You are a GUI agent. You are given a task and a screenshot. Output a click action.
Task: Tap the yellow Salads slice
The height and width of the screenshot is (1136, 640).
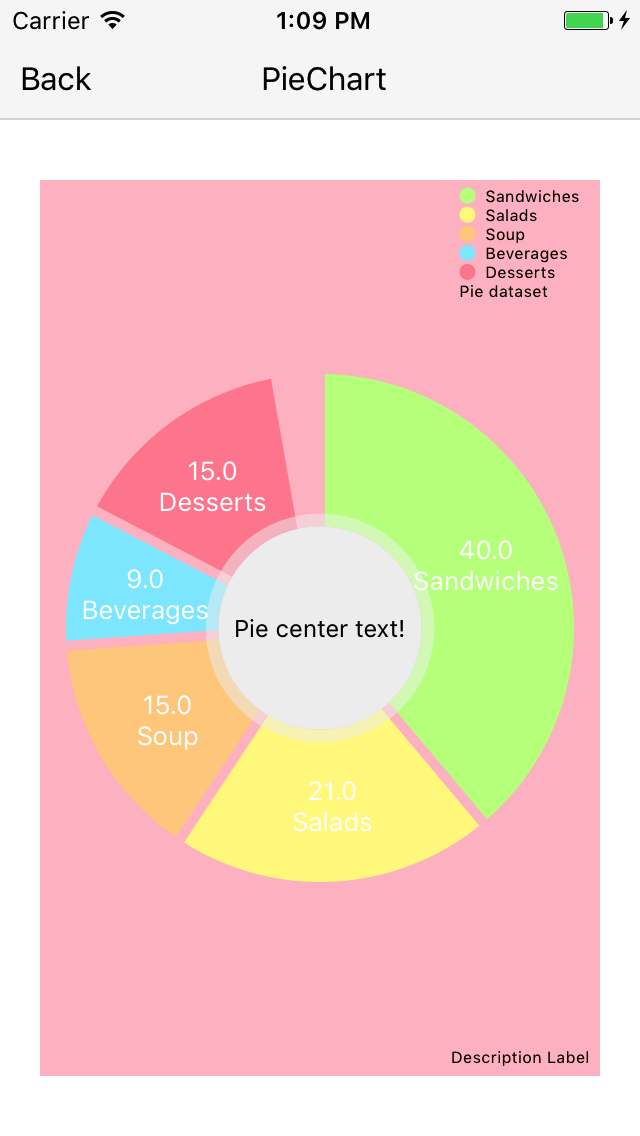(332, 806)
